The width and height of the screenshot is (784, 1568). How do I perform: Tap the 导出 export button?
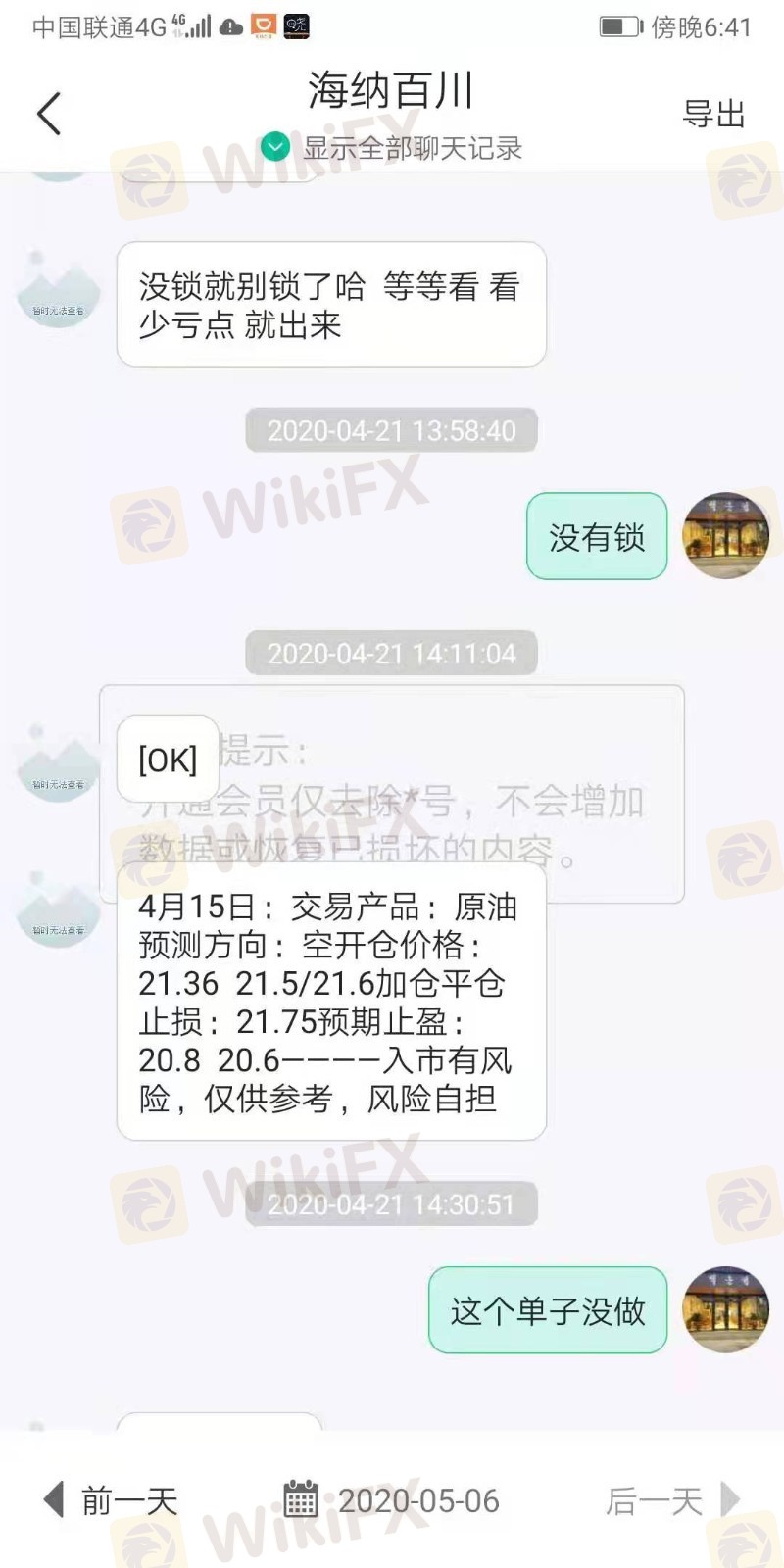(713, 114)
